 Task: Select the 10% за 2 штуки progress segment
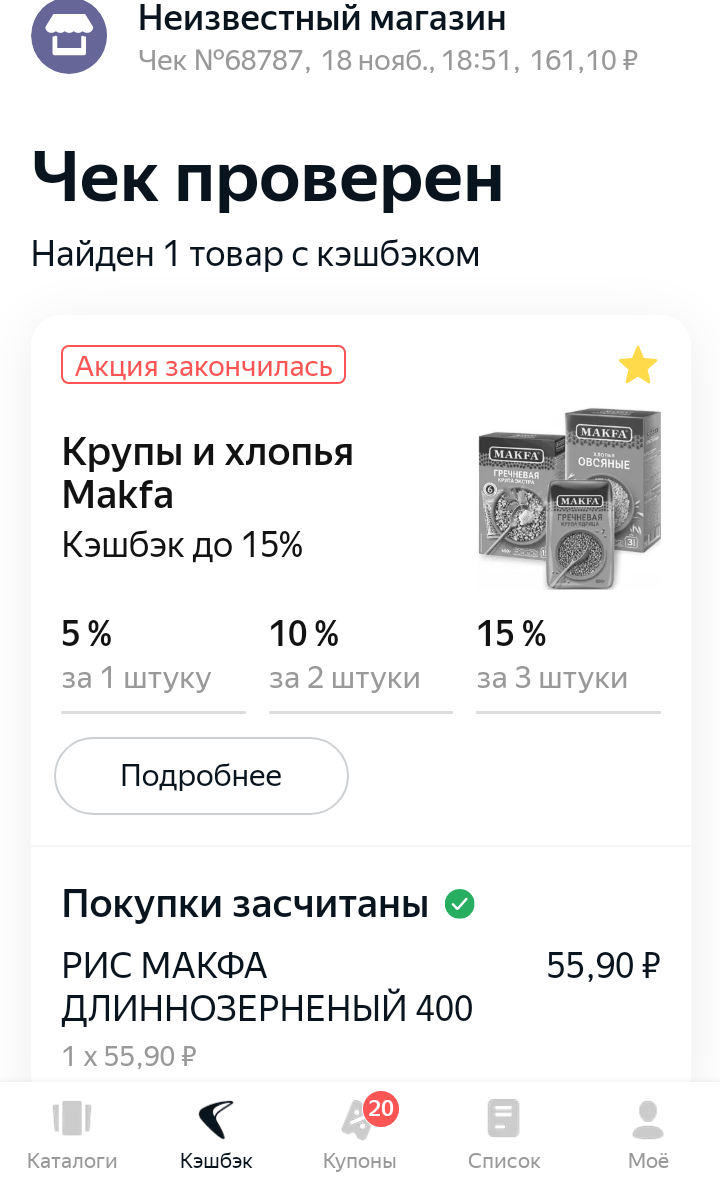pos(360,655)
